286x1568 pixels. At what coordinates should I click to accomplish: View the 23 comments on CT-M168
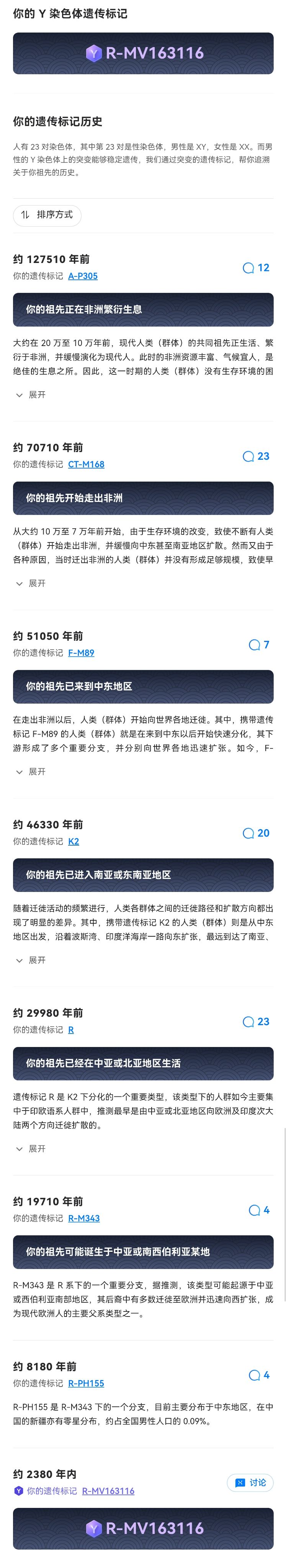tap(256, 456)
